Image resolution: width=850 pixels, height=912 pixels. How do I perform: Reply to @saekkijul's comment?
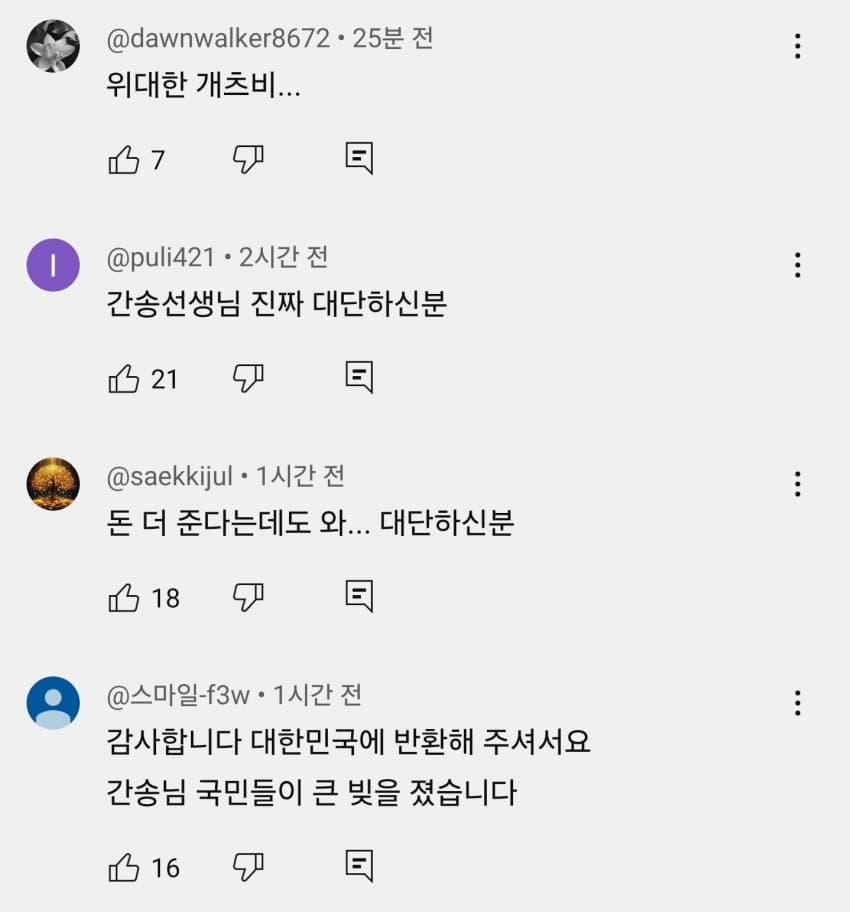(x=359, y=596)
